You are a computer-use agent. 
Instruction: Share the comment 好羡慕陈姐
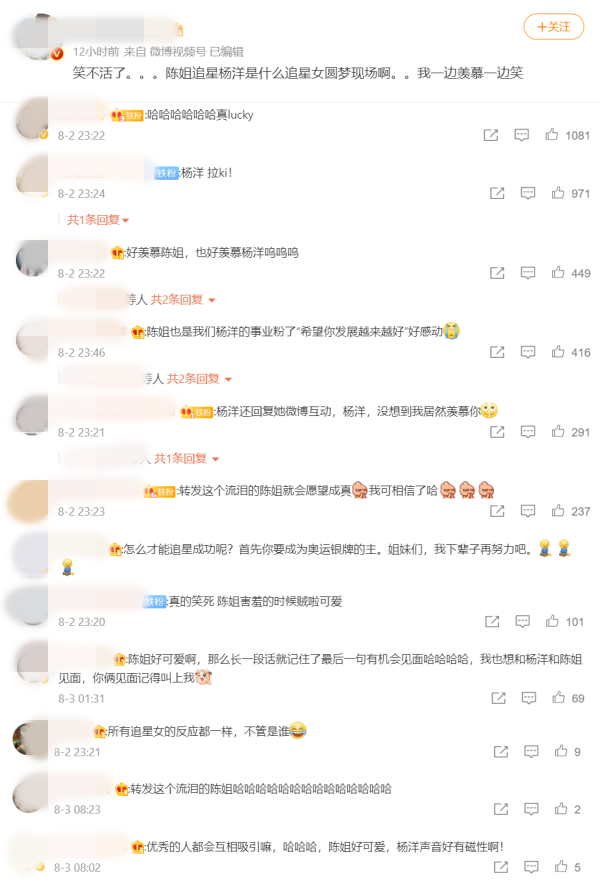click(x=492, y=273)
